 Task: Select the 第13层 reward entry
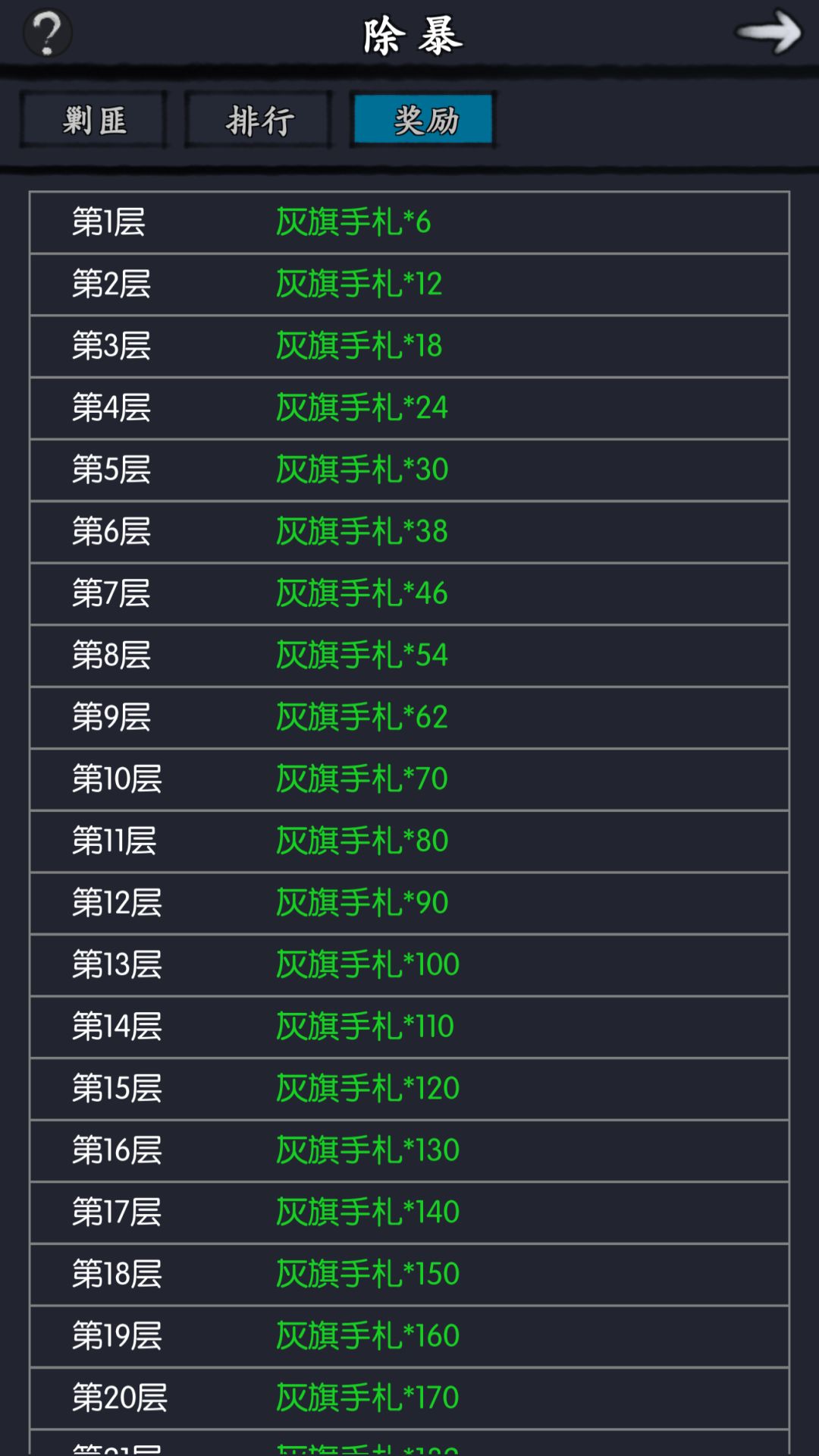click(x=118, y=964)
